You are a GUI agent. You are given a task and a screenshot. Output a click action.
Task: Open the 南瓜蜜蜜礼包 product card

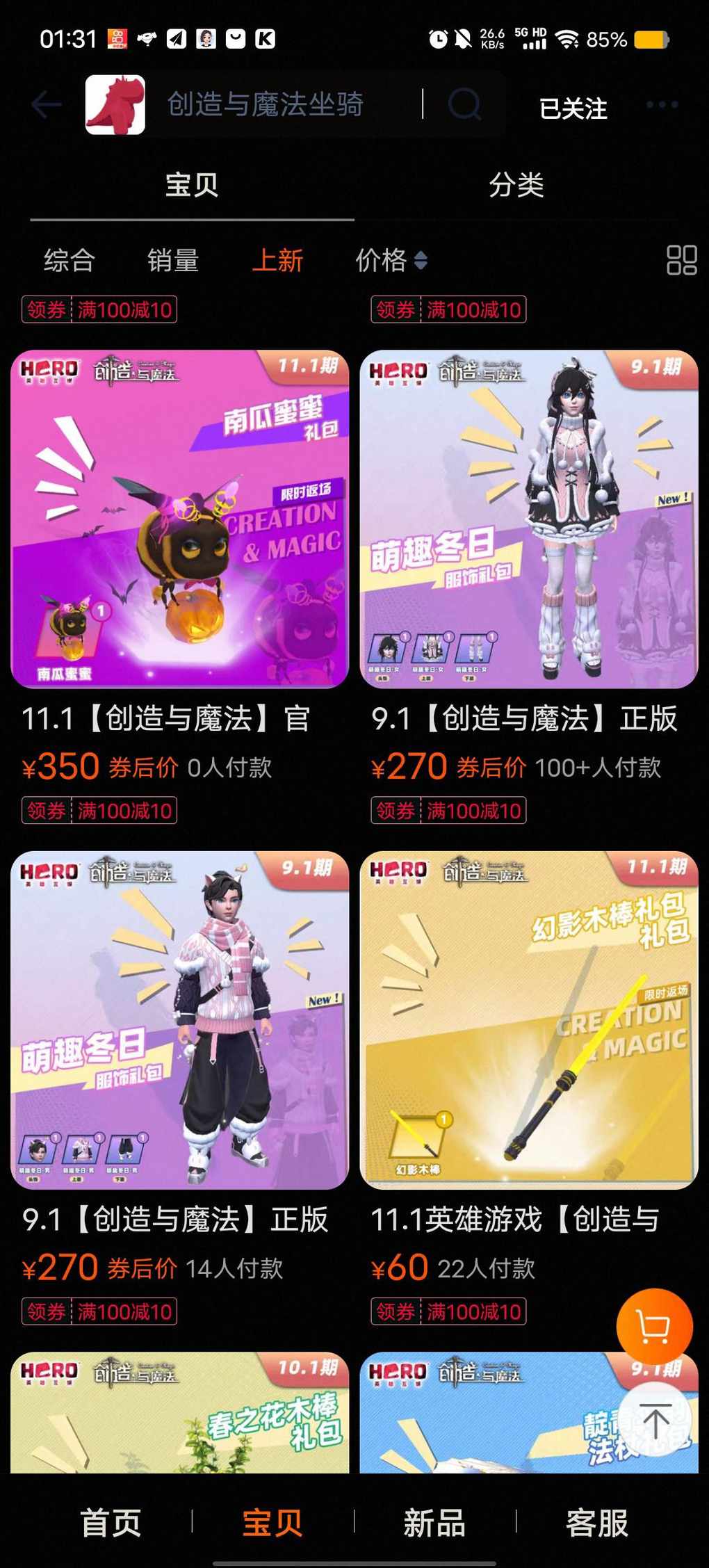[180, 519]
